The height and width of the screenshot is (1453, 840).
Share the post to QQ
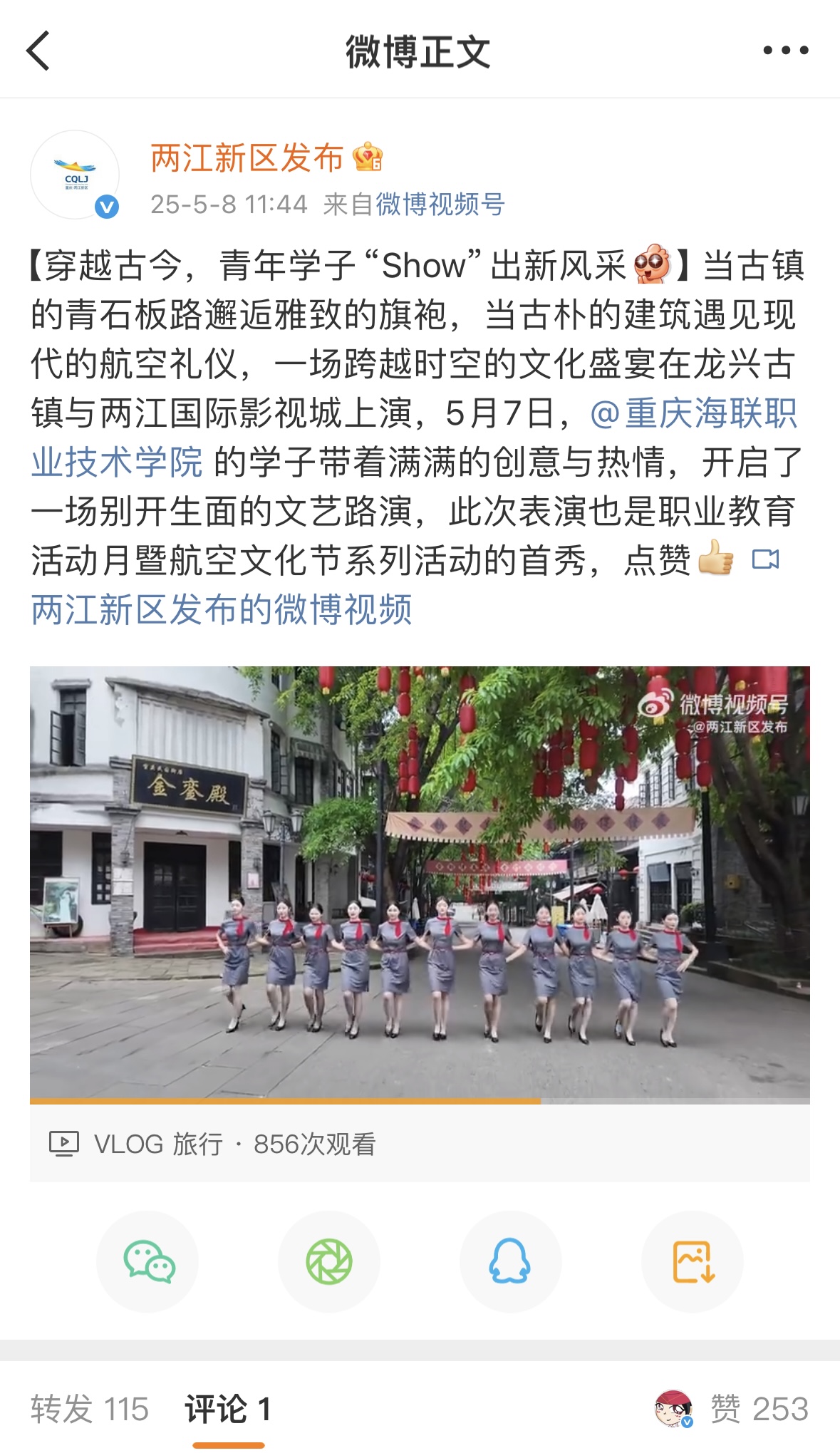pos(510,1261)
